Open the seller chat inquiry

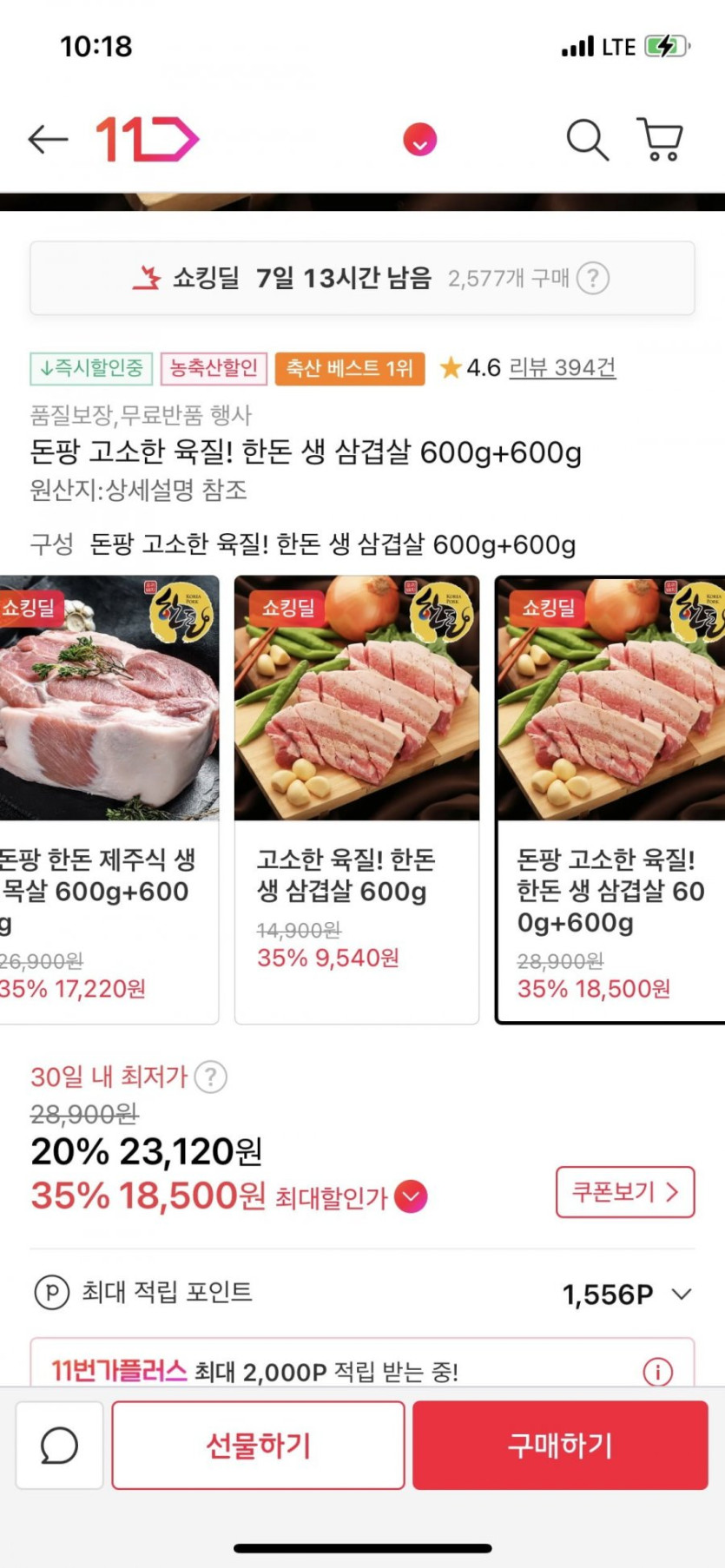pos(59,1446)
